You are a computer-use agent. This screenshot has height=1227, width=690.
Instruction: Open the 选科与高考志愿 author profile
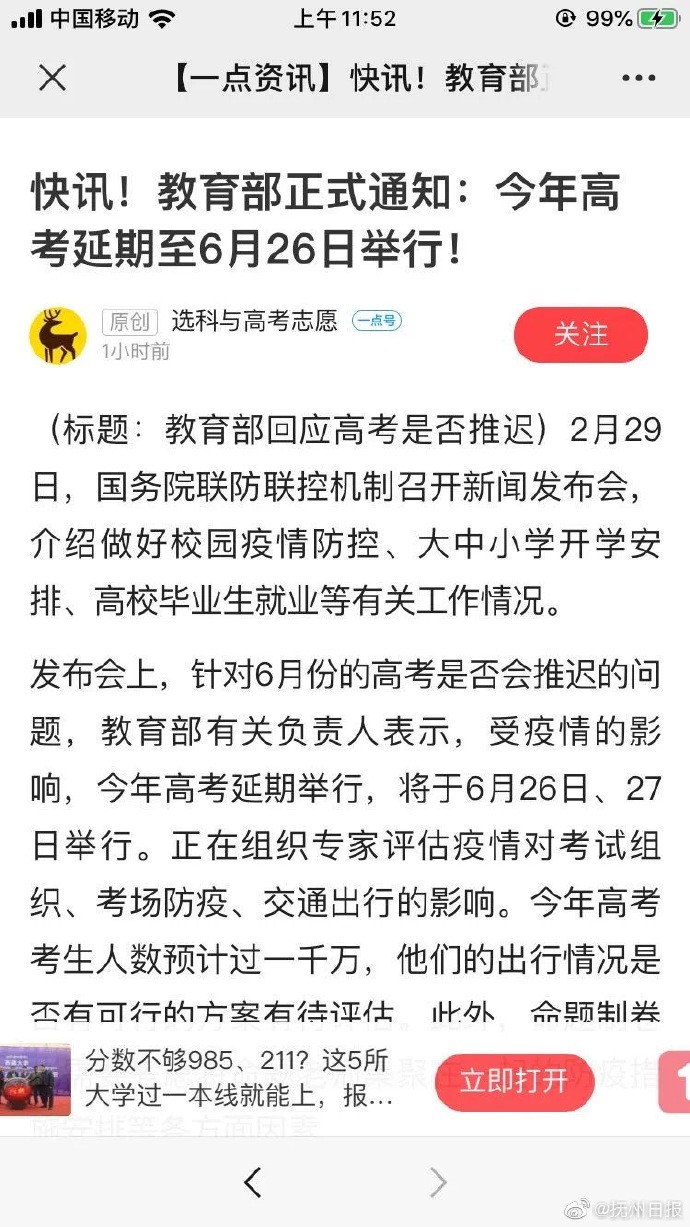[254, 321]
